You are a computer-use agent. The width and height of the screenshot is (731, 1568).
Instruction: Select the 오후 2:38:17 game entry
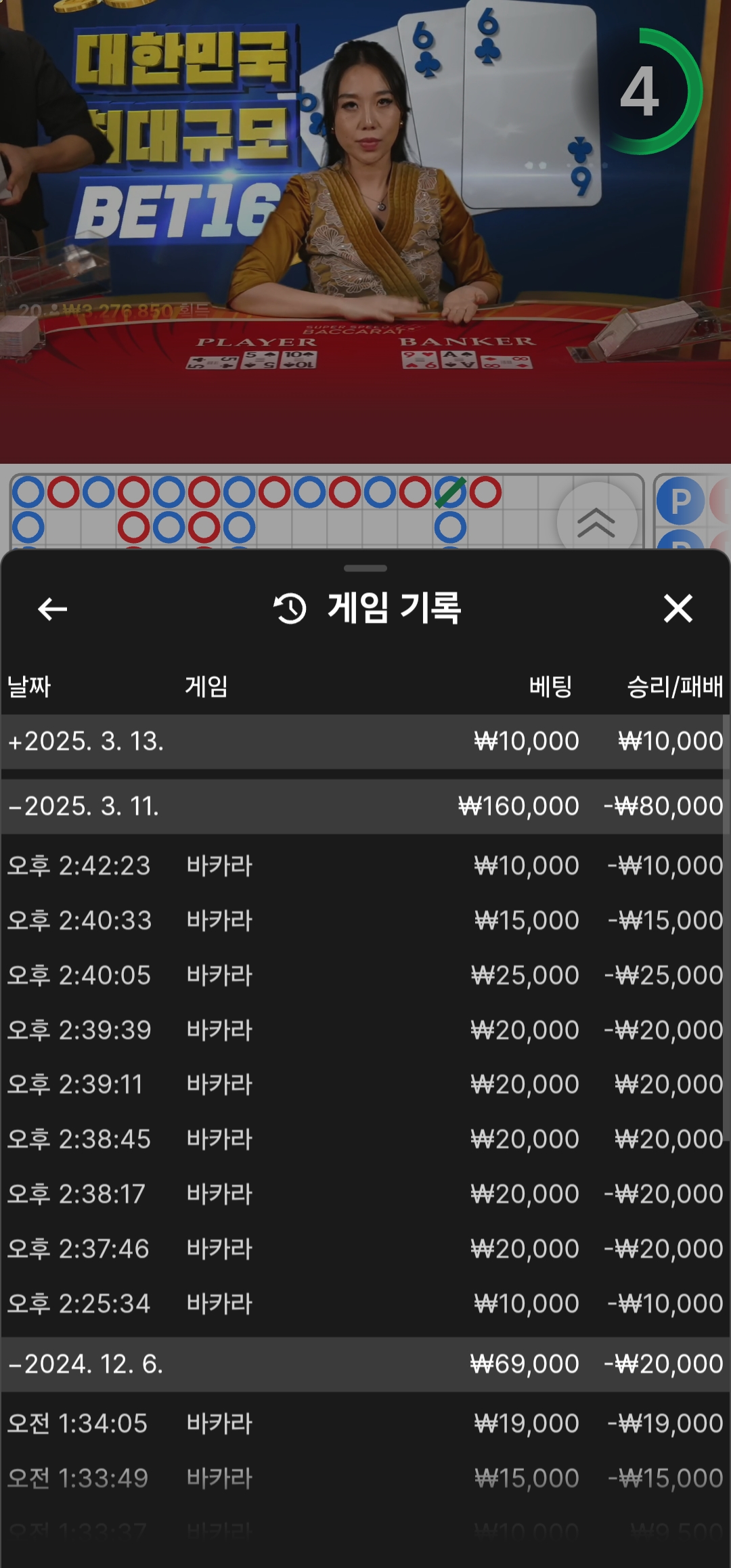tap(364, 1194)
